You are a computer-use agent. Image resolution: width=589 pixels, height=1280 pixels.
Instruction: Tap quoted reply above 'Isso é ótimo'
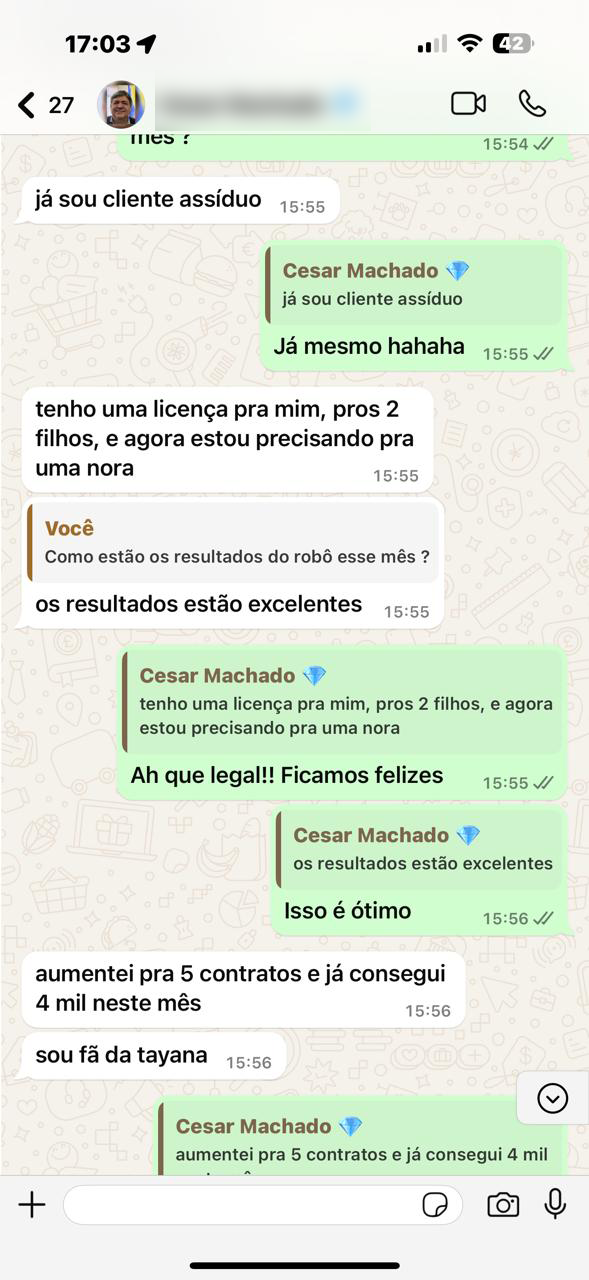[420, 849]
